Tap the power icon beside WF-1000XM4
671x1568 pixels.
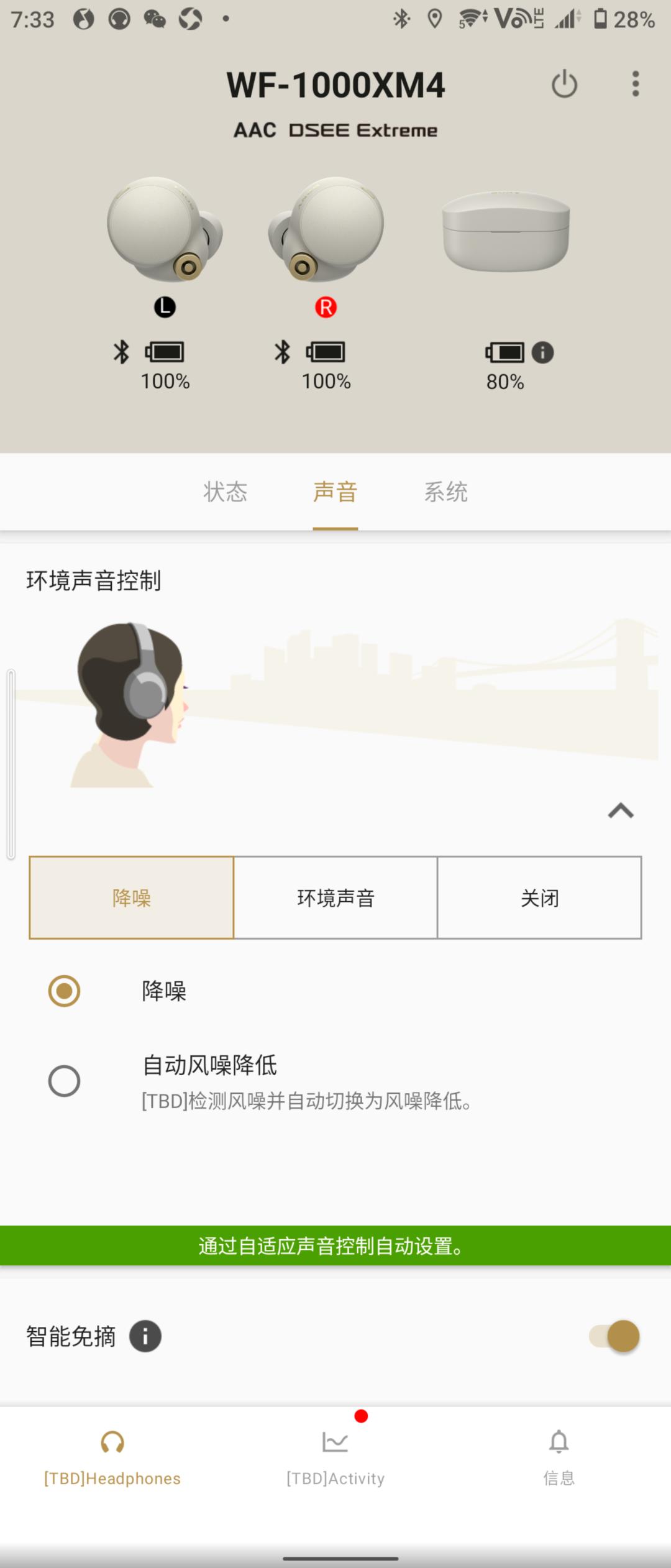point(564,85)
